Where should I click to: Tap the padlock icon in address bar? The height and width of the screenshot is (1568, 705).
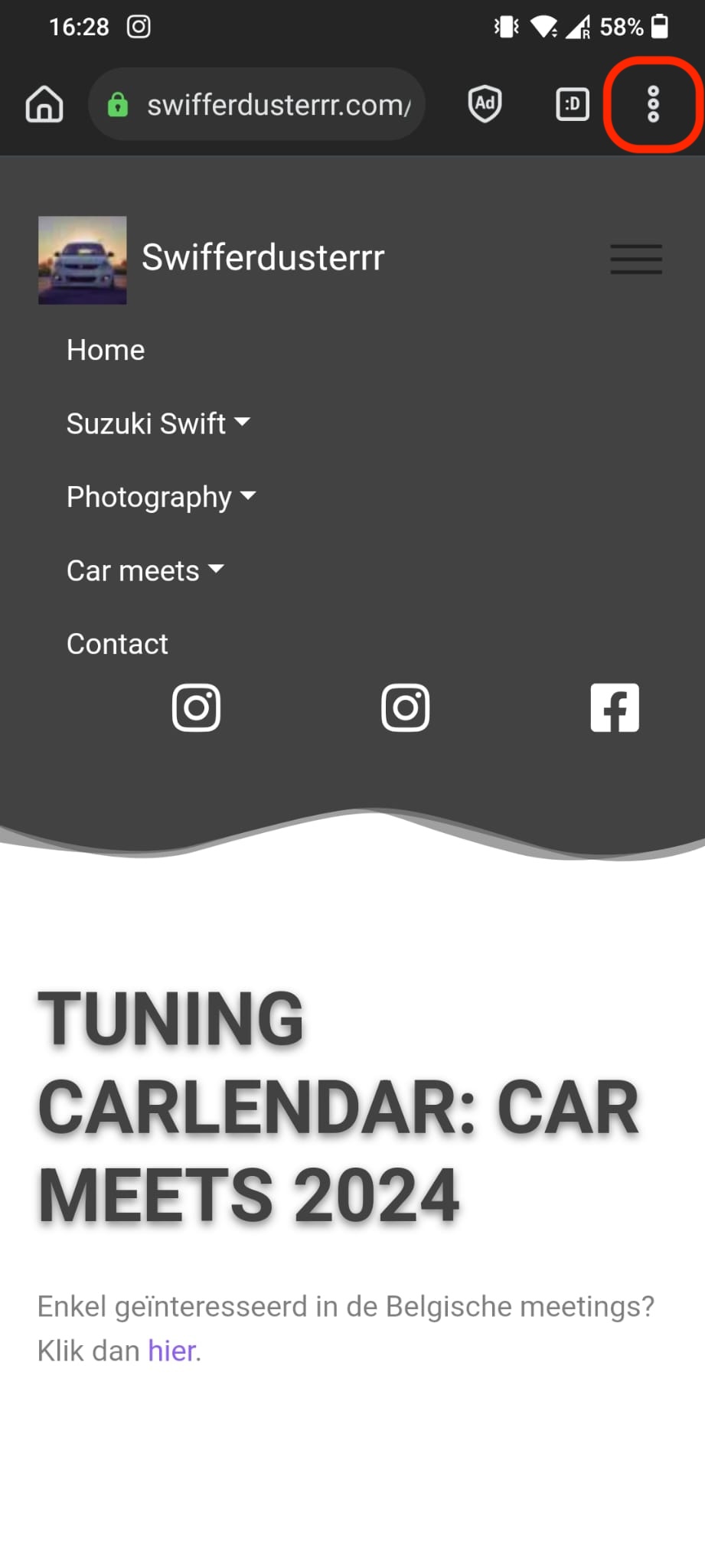coord(118,103)
